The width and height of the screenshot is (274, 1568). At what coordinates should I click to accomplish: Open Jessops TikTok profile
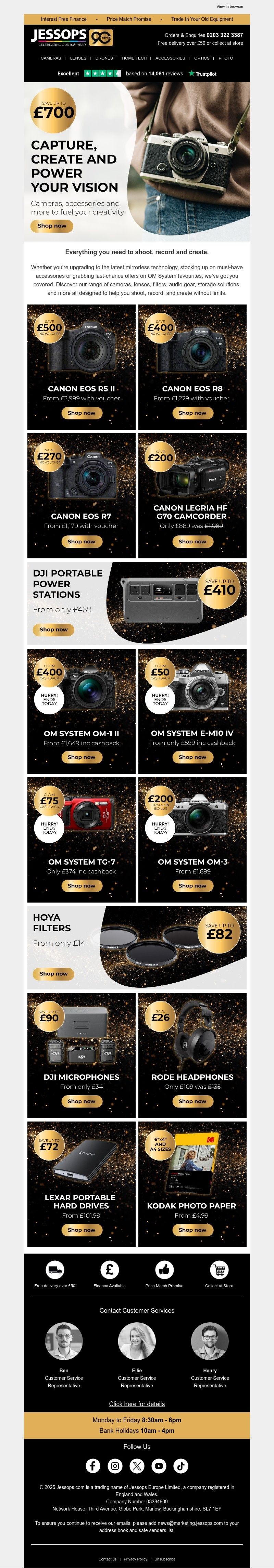(x=181, y=1465)
